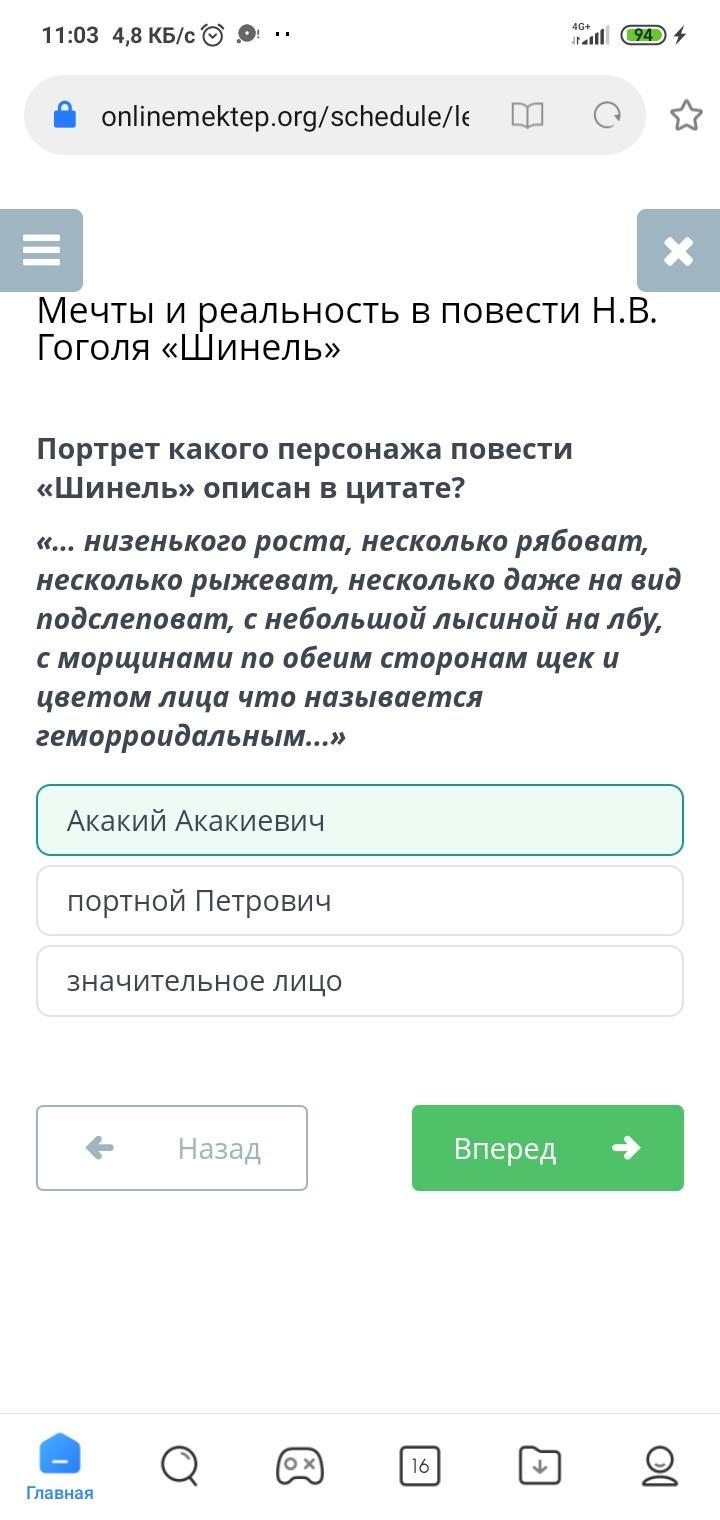Open the browser search tab
The image size is (720, 1520).
coord(180,1466)
